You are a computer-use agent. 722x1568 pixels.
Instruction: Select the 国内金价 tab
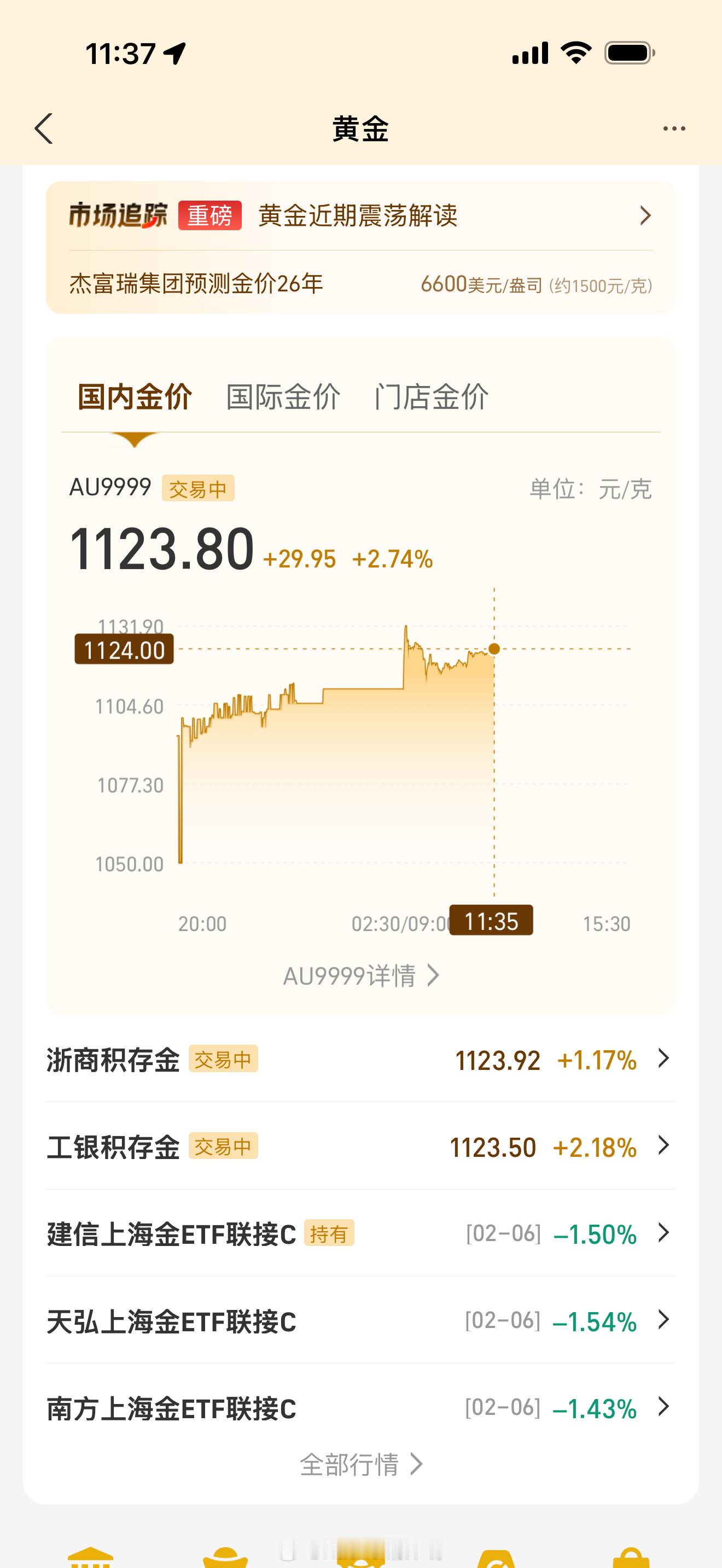point(135,397)
